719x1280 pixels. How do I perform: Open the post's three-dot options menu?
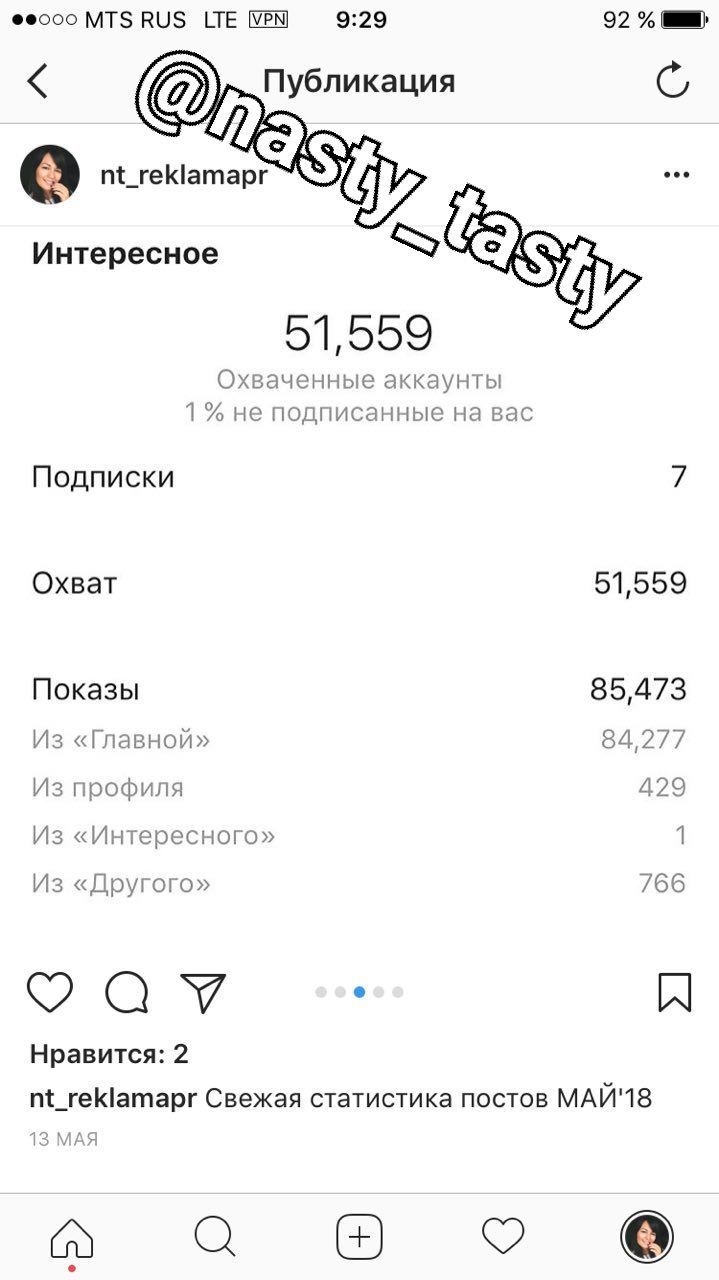point(676,175)
